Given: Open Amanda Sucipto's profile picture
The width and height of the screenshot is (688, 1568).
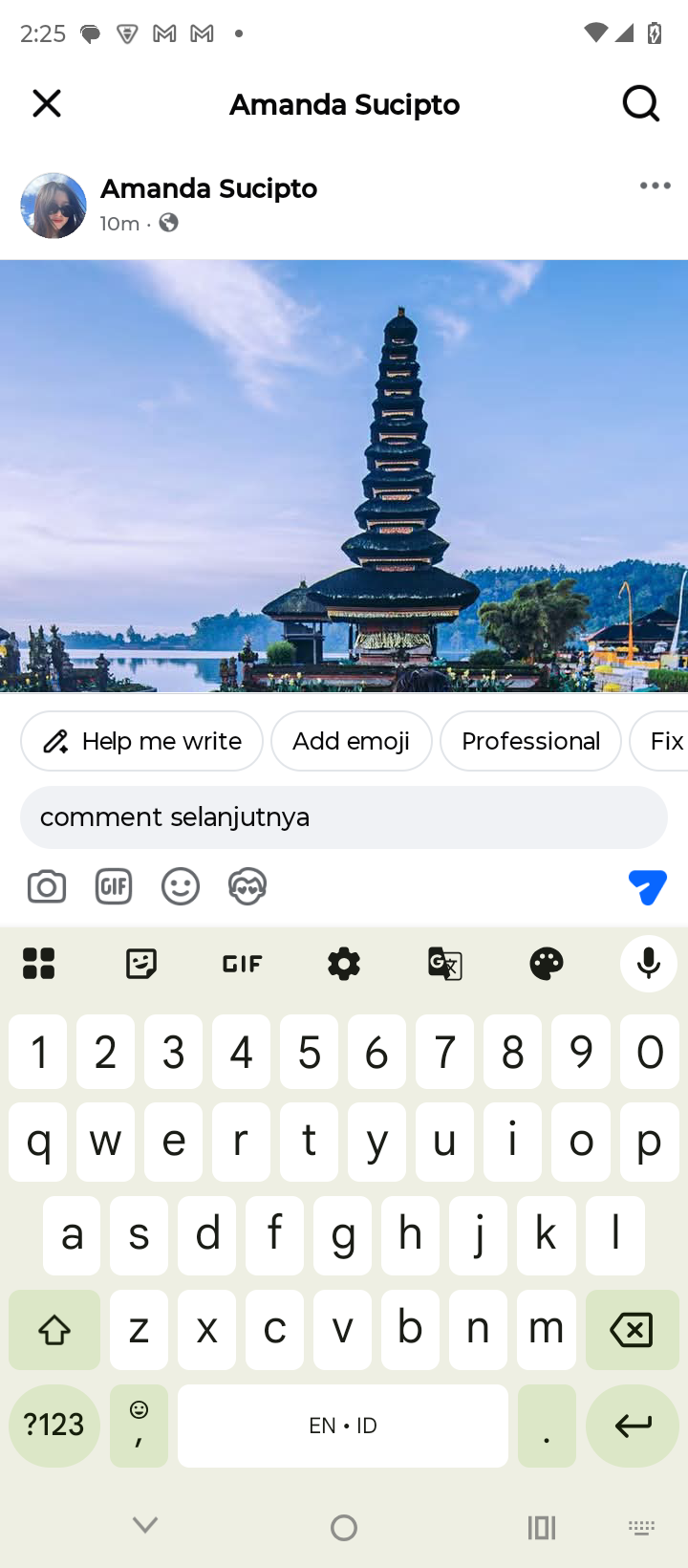Looking at the screenshot, I should [x=54, y=205].
